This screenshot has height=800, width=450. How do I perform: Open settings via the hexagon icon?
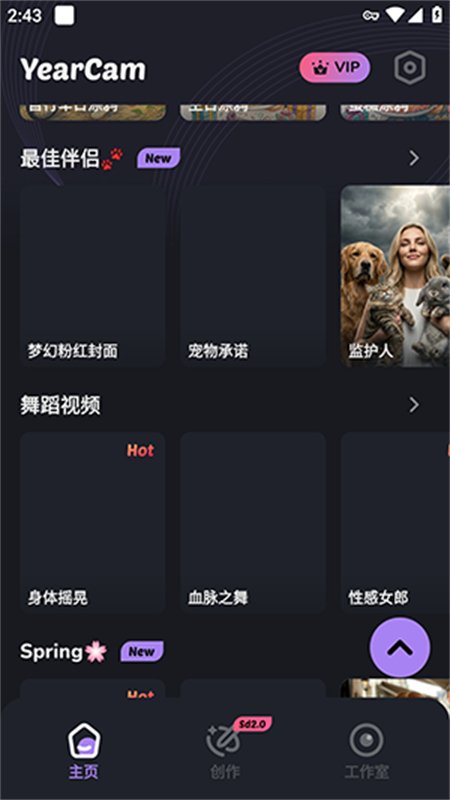[x=410, y=67]
